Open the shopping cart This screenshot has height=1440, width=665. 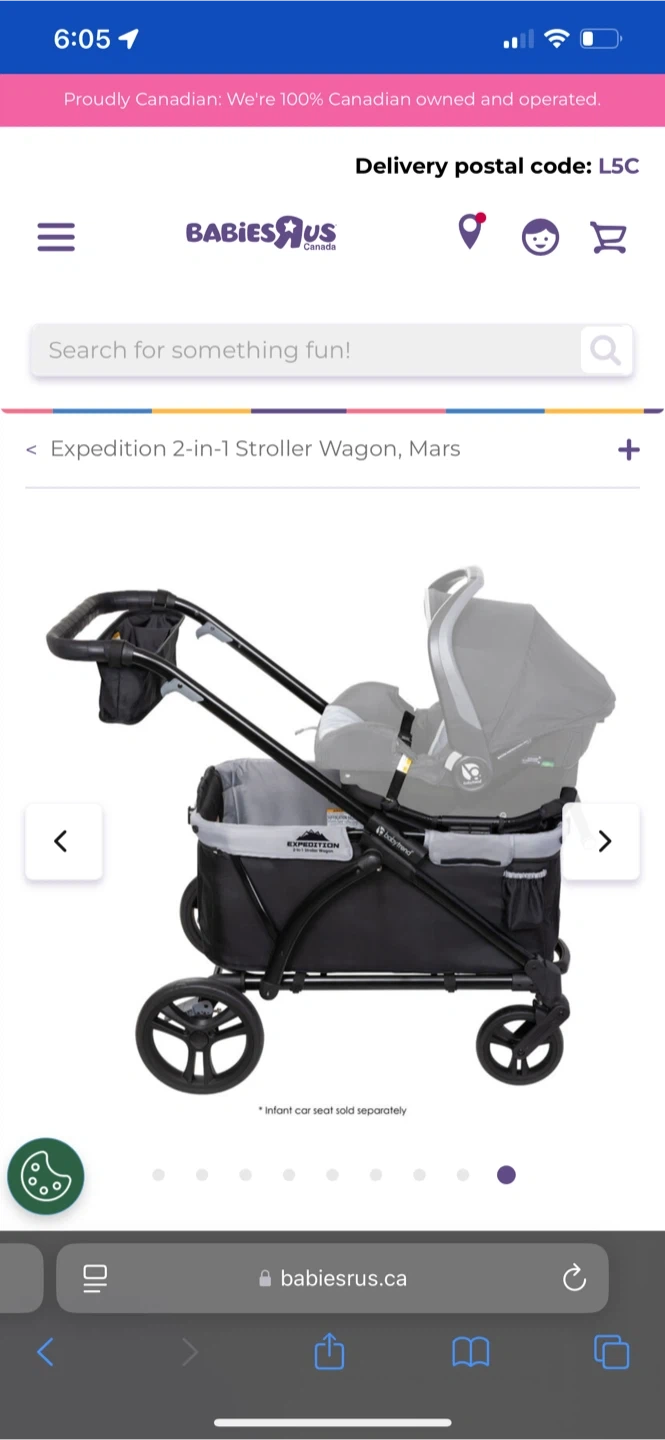(608, 237)
